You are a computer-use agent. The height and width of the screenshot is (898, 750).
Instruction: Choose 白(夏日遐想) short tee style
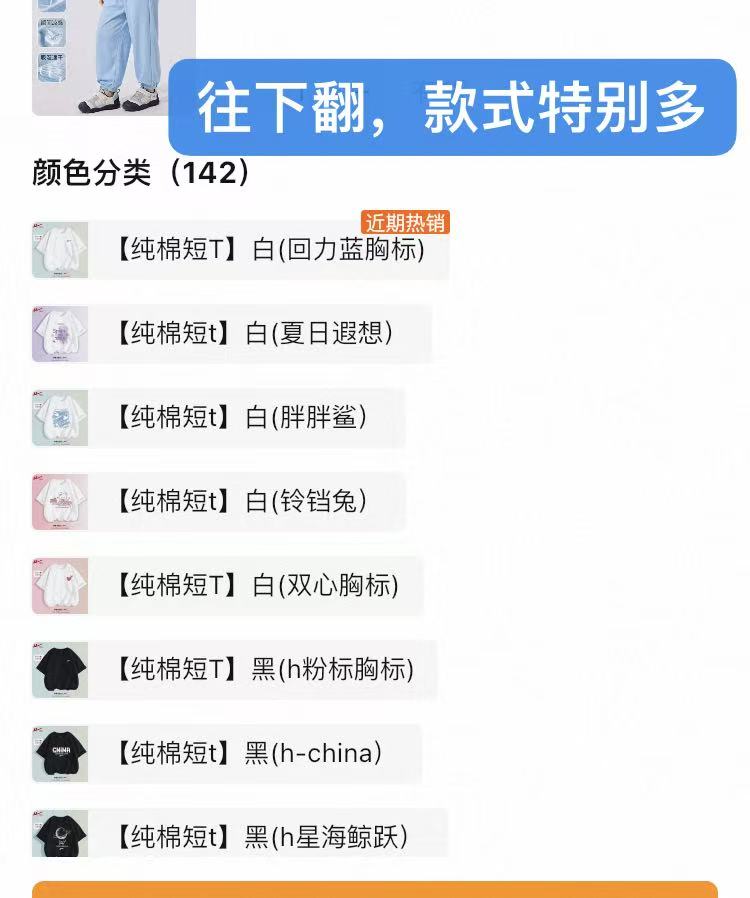(x=232, y=334)
